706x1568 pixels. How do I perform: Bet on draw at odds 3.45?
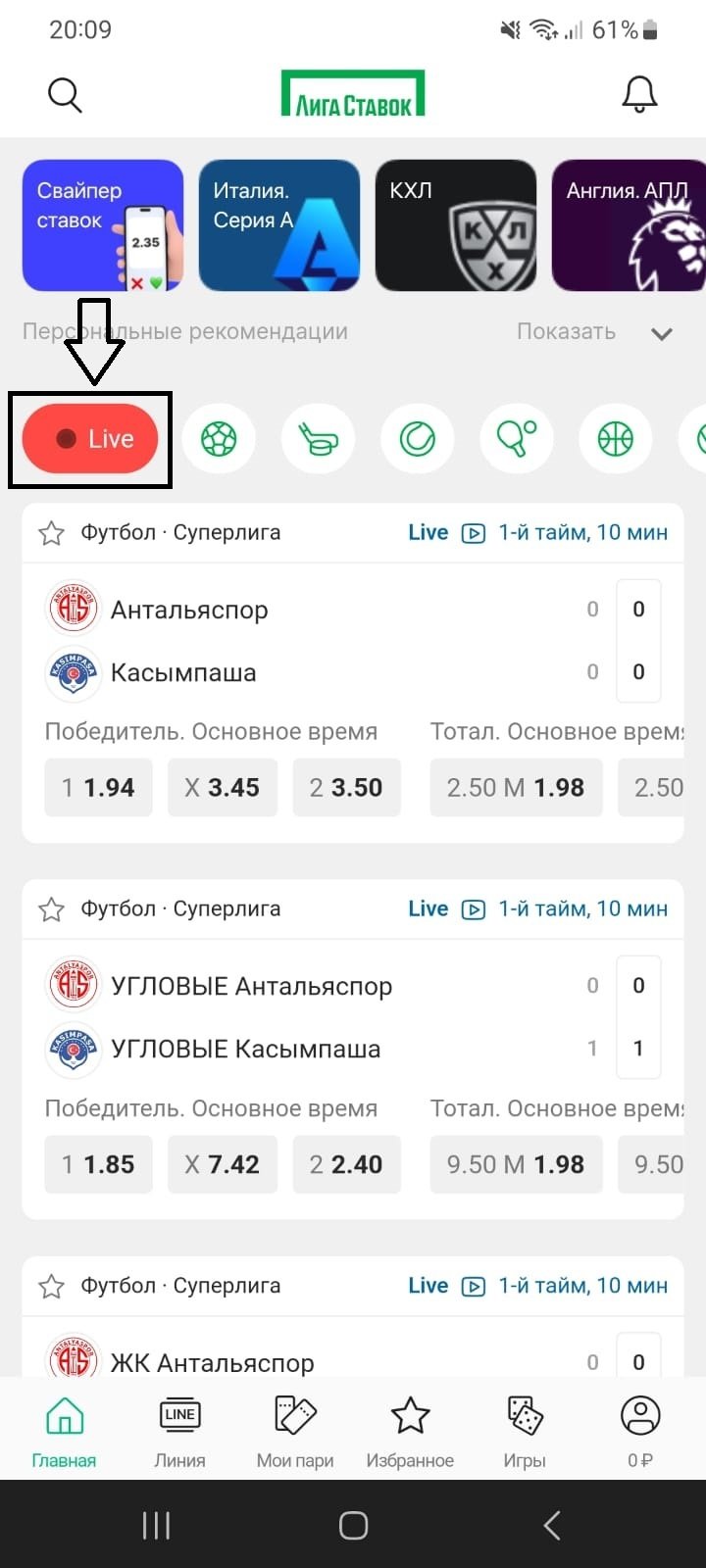[x=223, y=787]
